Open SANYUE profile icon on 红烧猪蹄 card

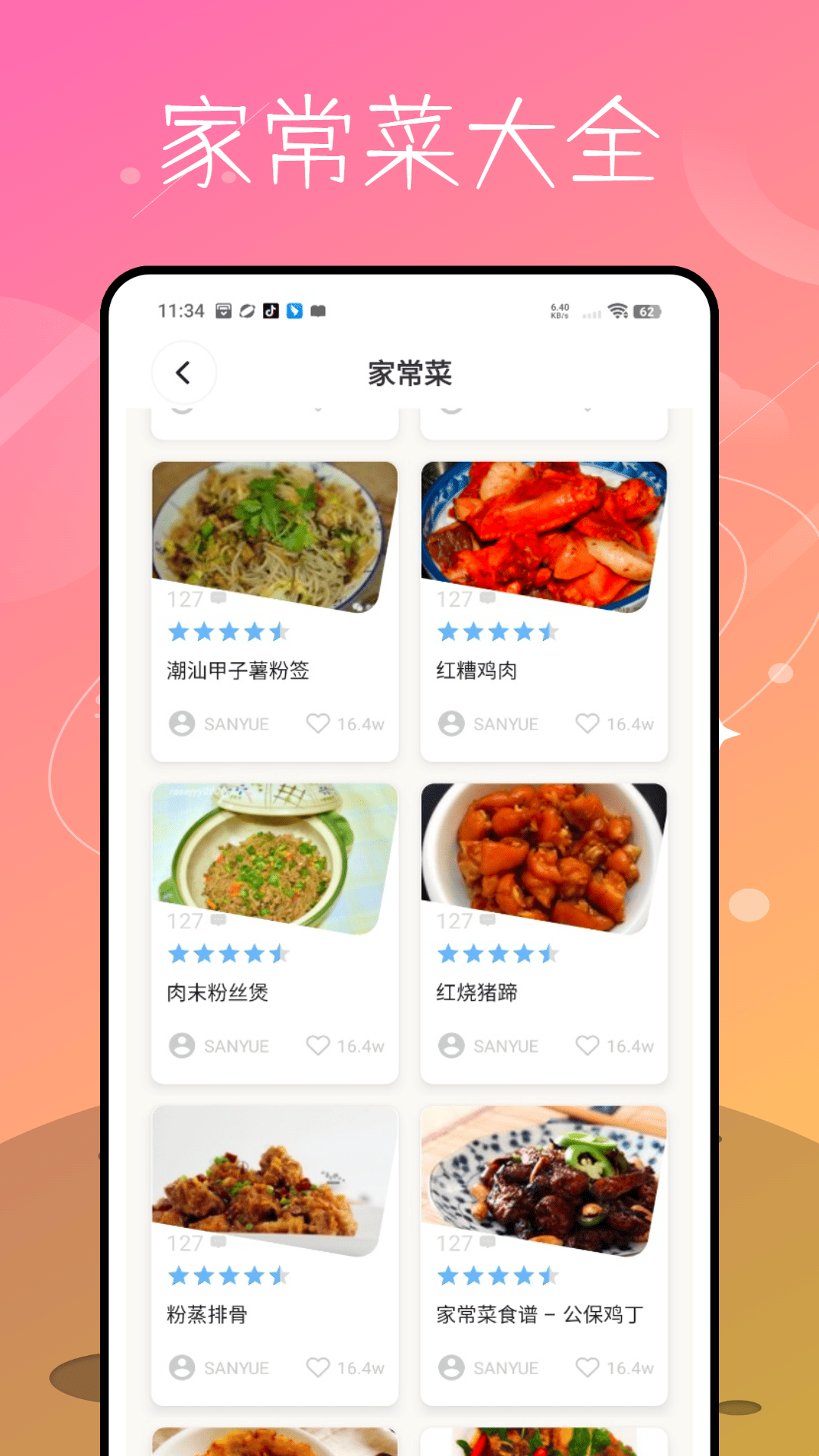click(451, 1045)
